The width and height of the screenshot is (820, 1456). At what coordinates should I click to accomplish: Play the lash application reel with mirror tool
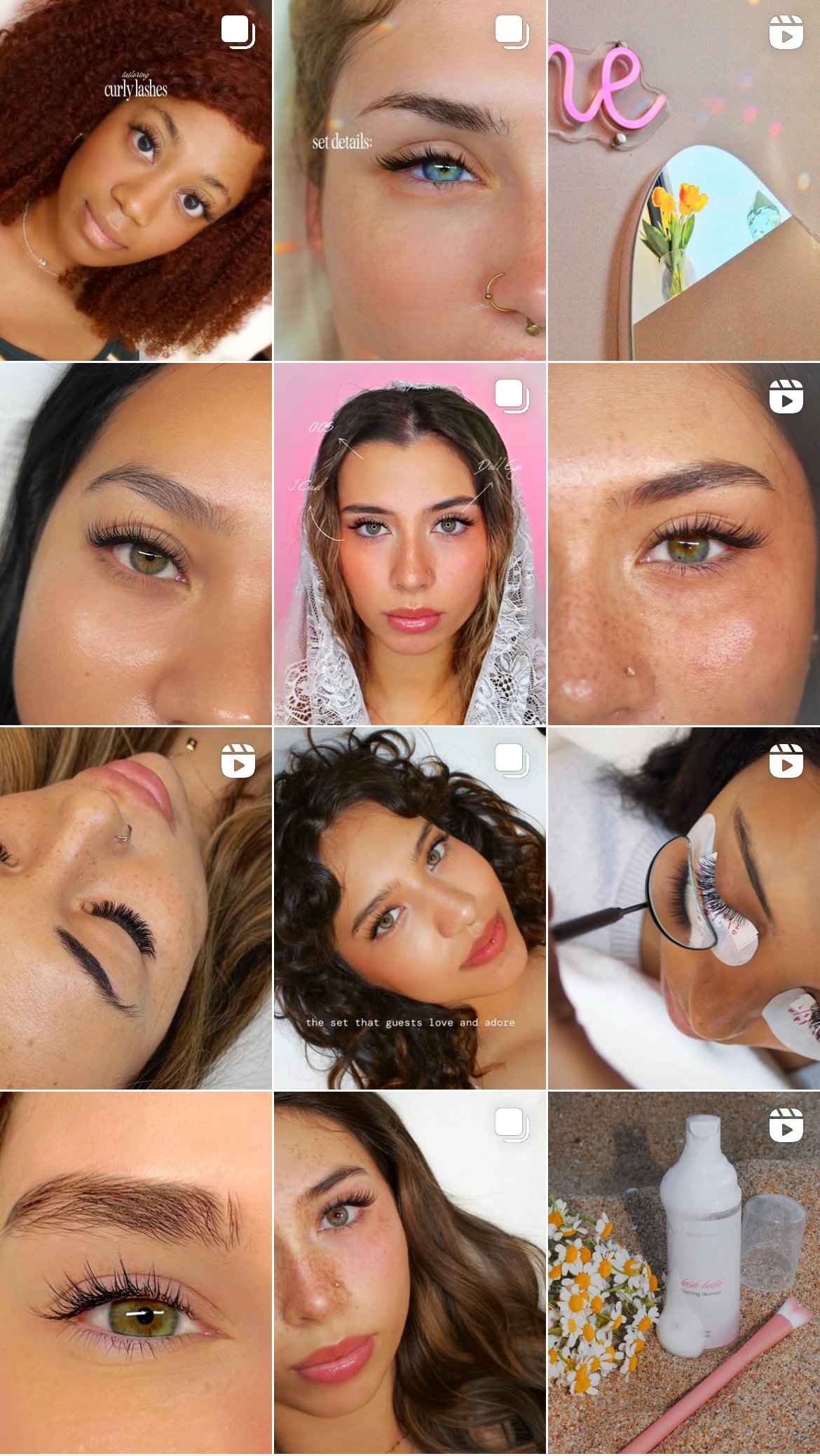pos(684,908)
